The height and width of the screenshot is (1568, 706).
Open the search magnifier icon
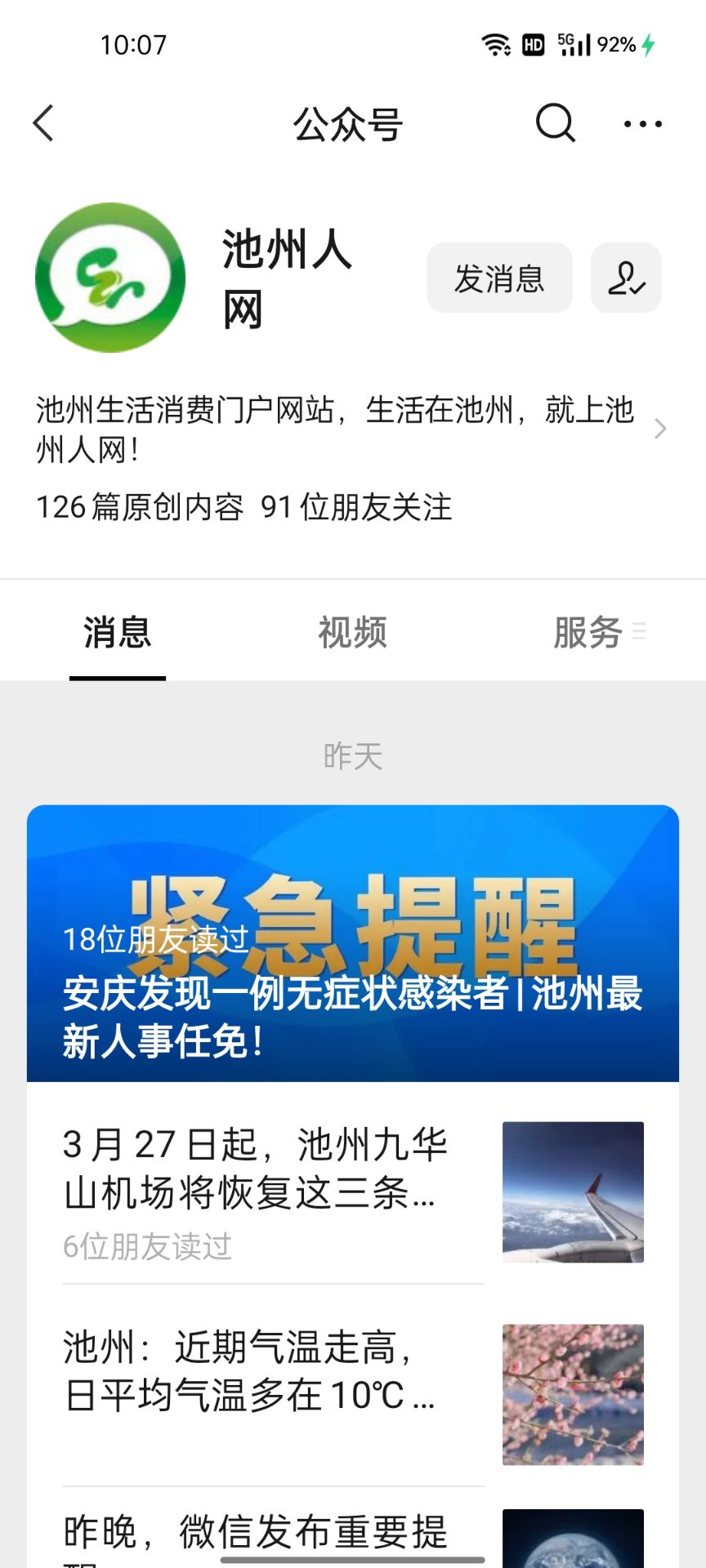[x=556, y=123]
